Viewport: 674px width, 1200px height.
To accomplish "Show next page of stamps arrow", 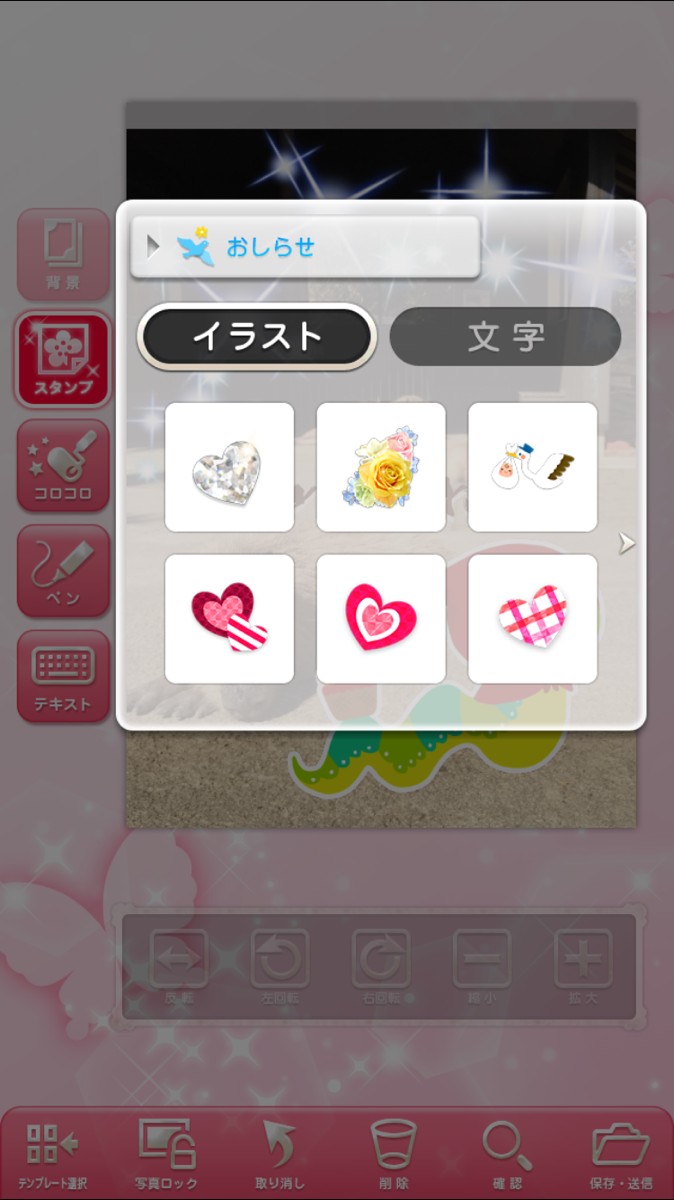I will [627, 543].
